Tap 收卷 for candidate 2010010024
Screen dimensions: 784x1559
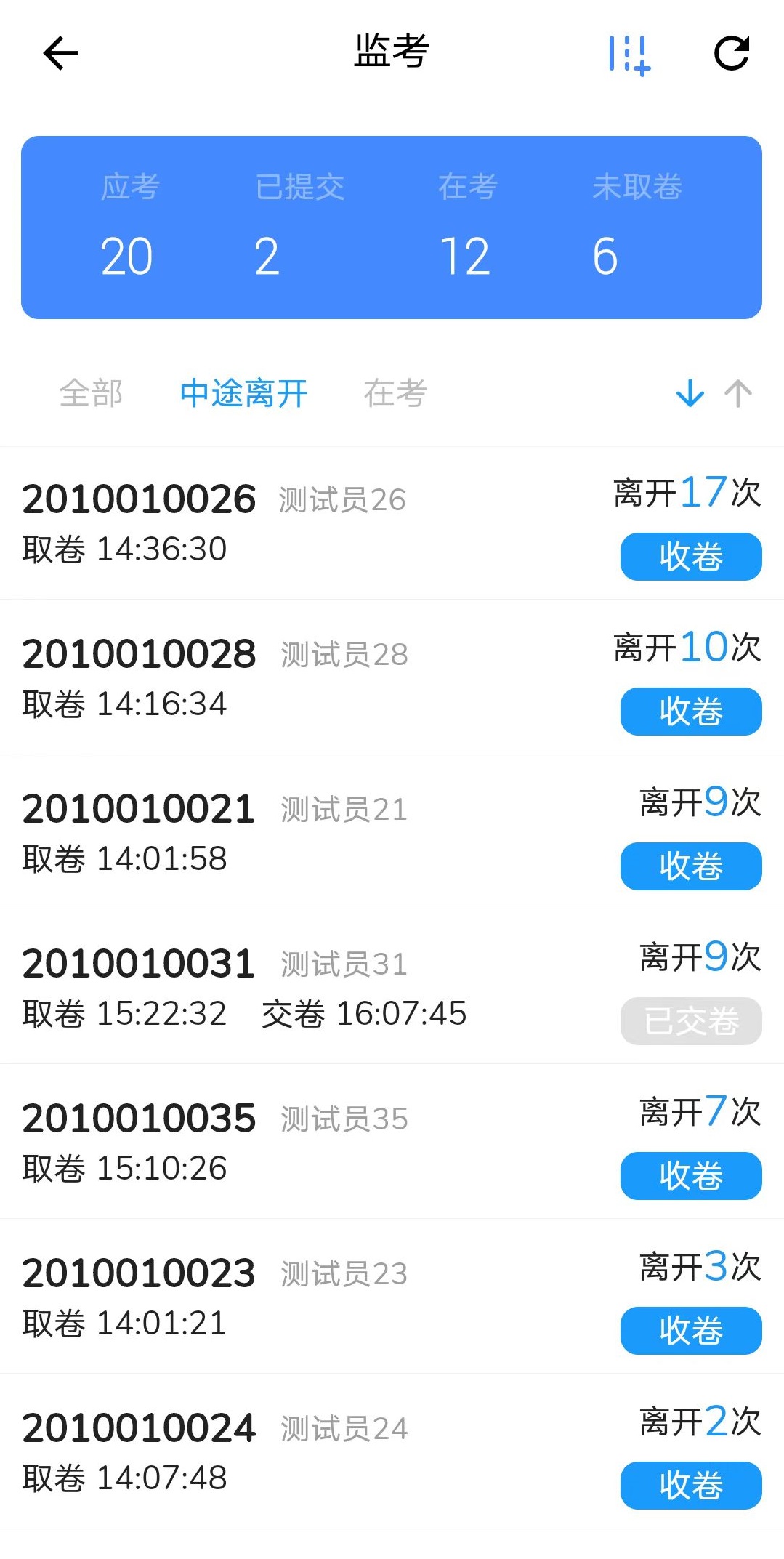click(x=691, y=1486)
